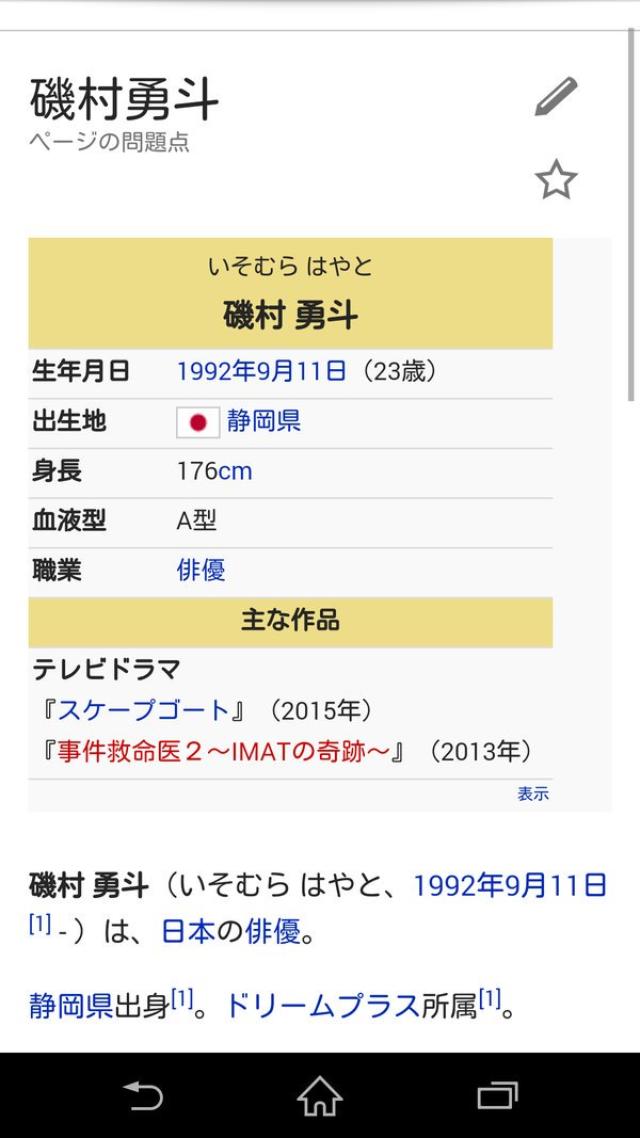
Task: Go back with system back button
Action: 143,1096
